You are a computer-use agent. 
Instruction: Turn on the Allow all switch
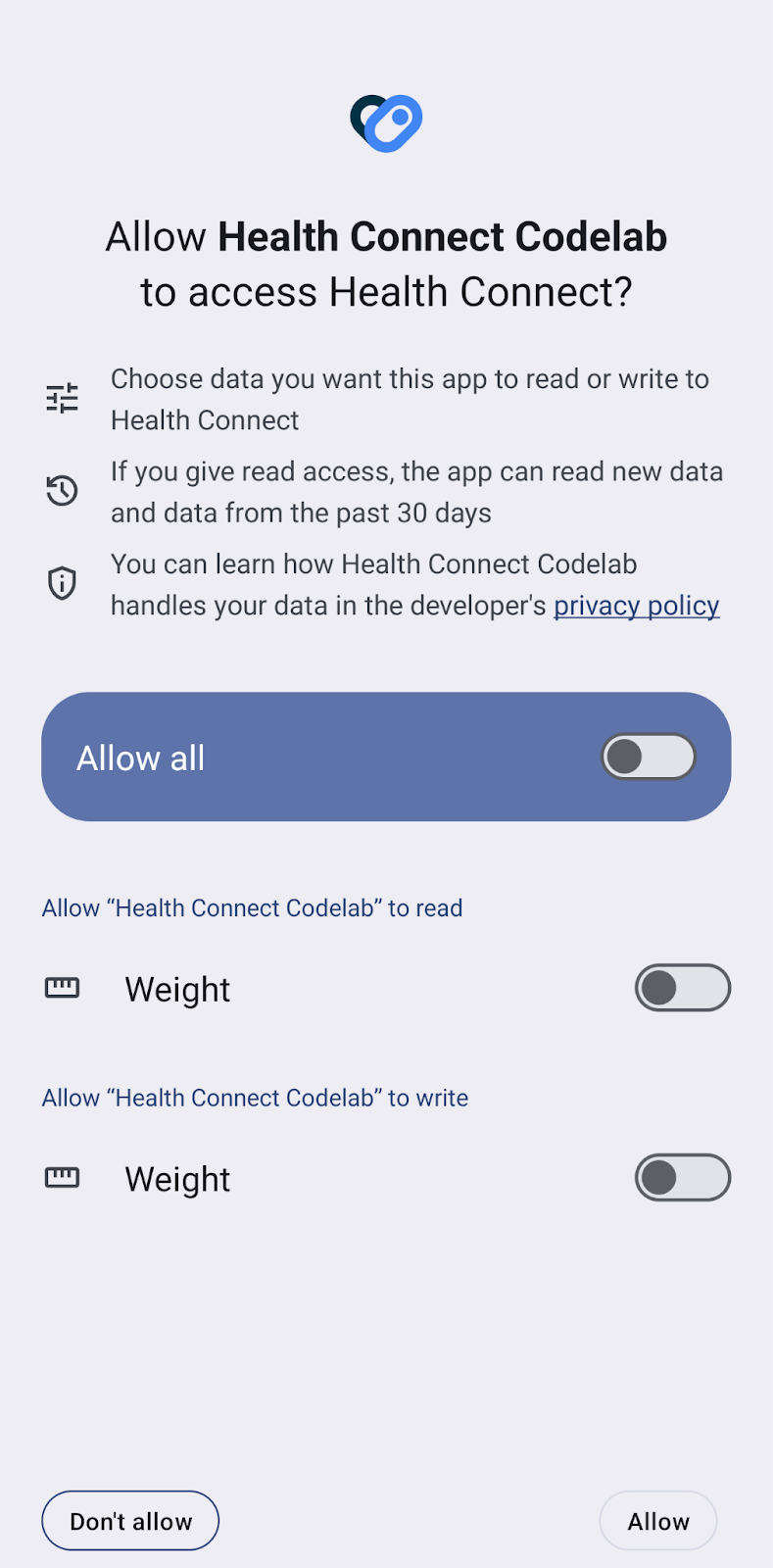pyautogui.click(x=649, y=757)
